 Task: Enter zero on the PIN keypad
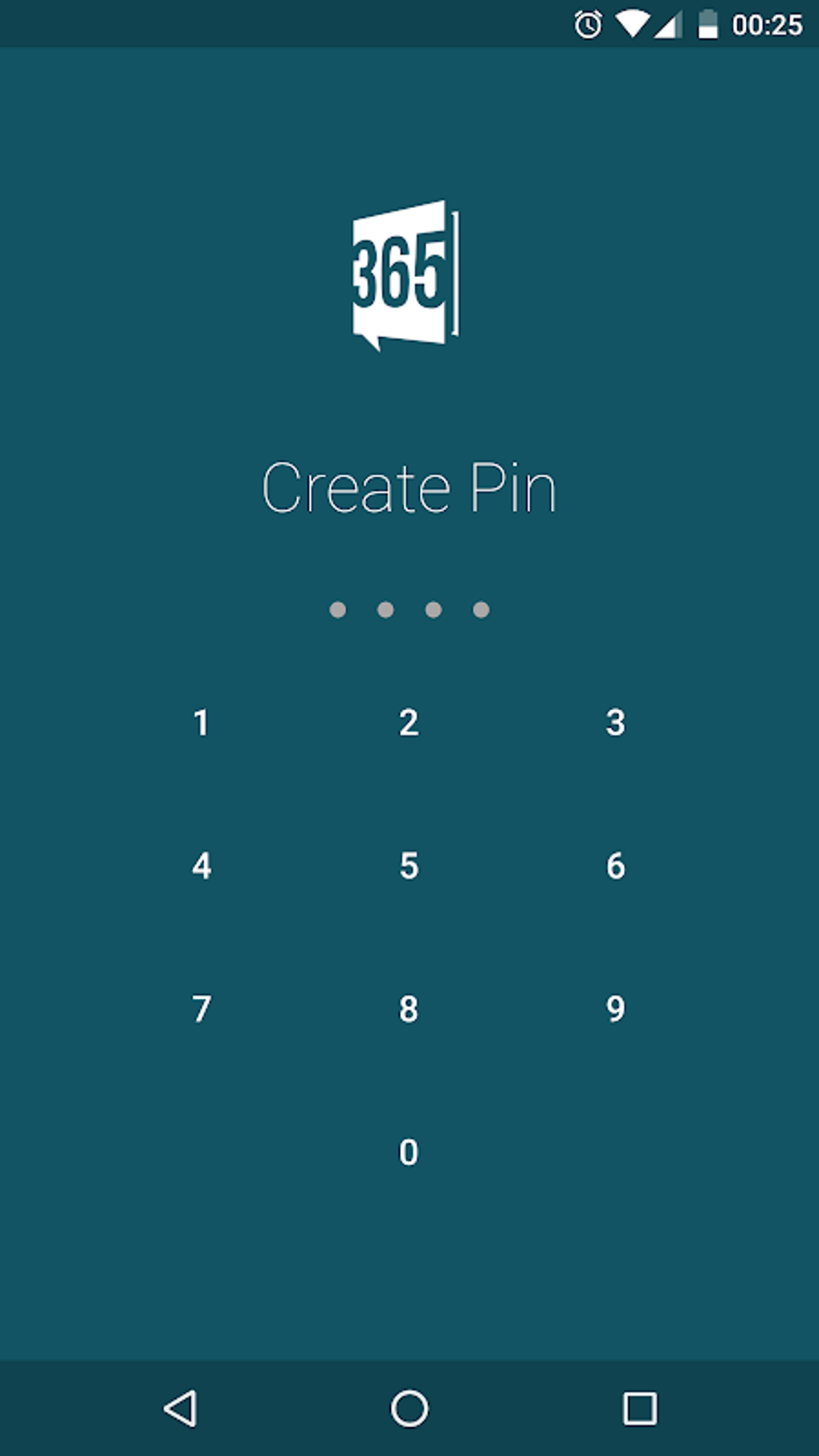pyautogui.click(x=409, y=1152)
